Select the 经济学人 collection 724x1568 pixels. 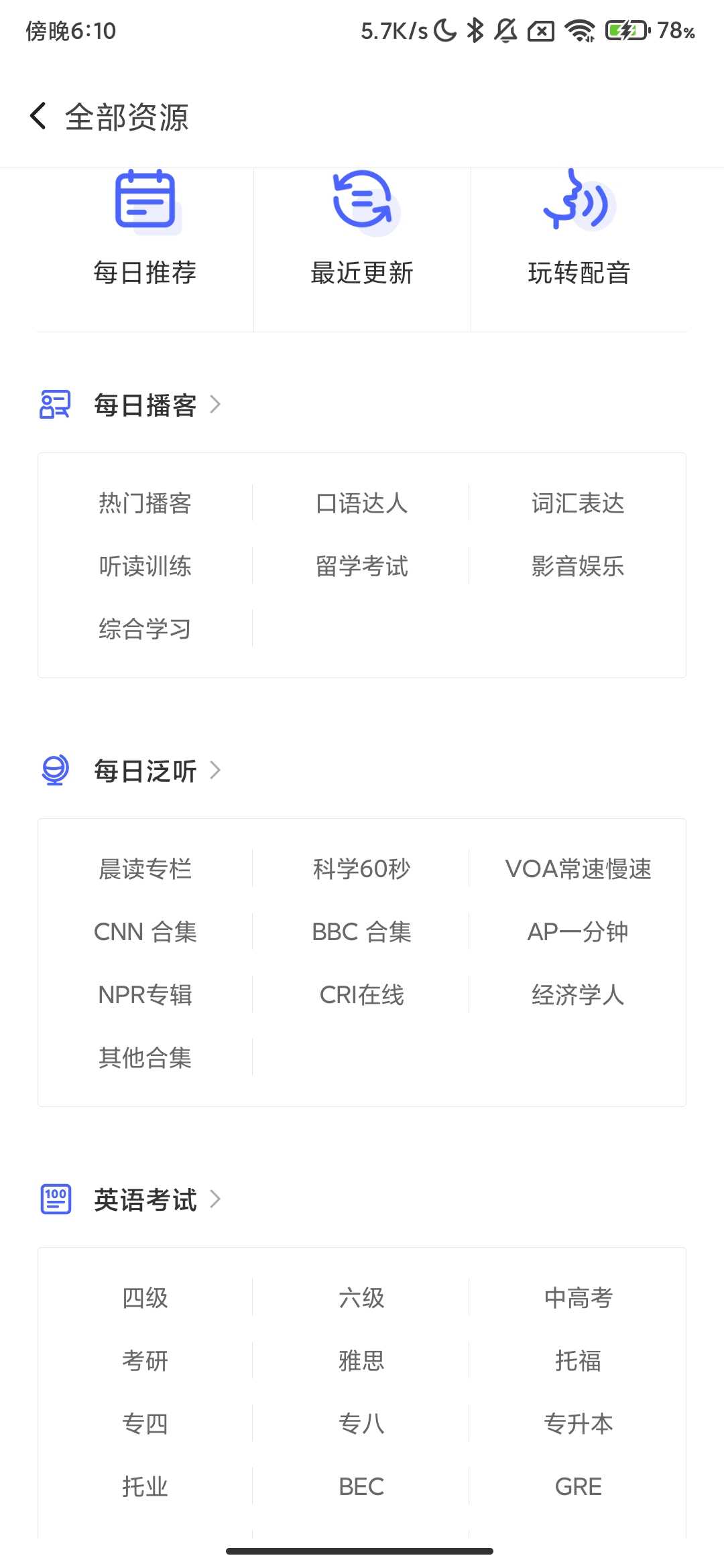[x=578, y=996]
